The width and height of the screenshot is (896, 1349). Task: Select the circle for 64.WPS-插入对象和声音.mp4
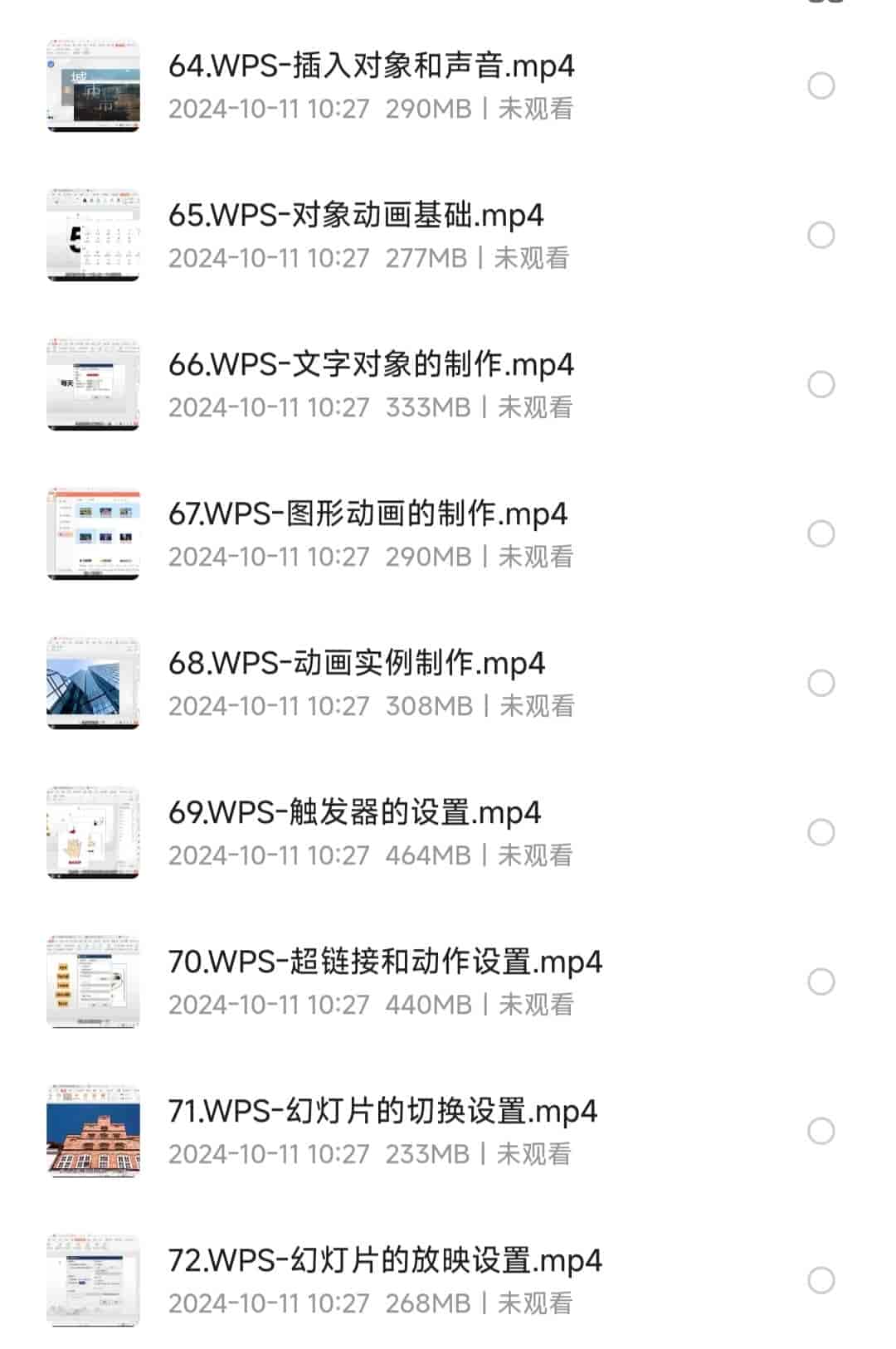(x=821, y=85)
